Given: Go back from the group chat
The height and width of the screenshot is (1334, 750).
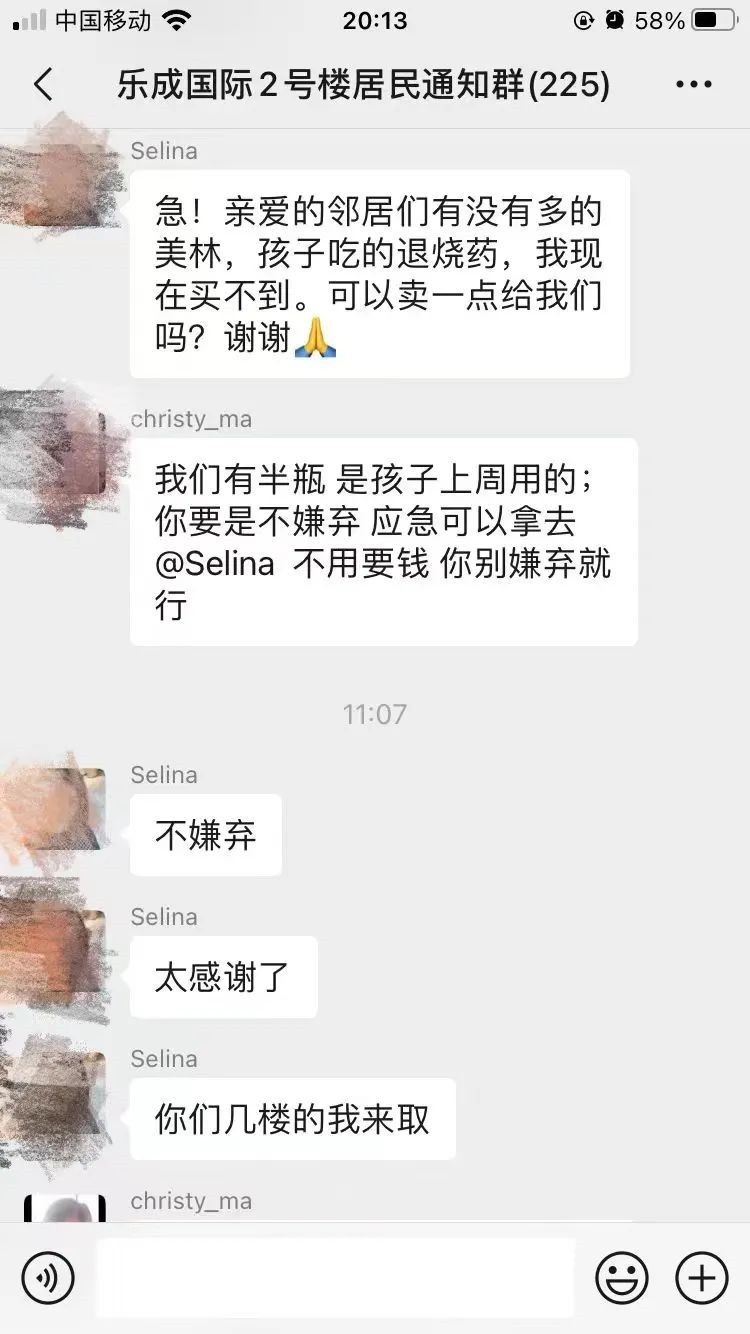Looking at the screenshot, I should (x=43, y=85).
